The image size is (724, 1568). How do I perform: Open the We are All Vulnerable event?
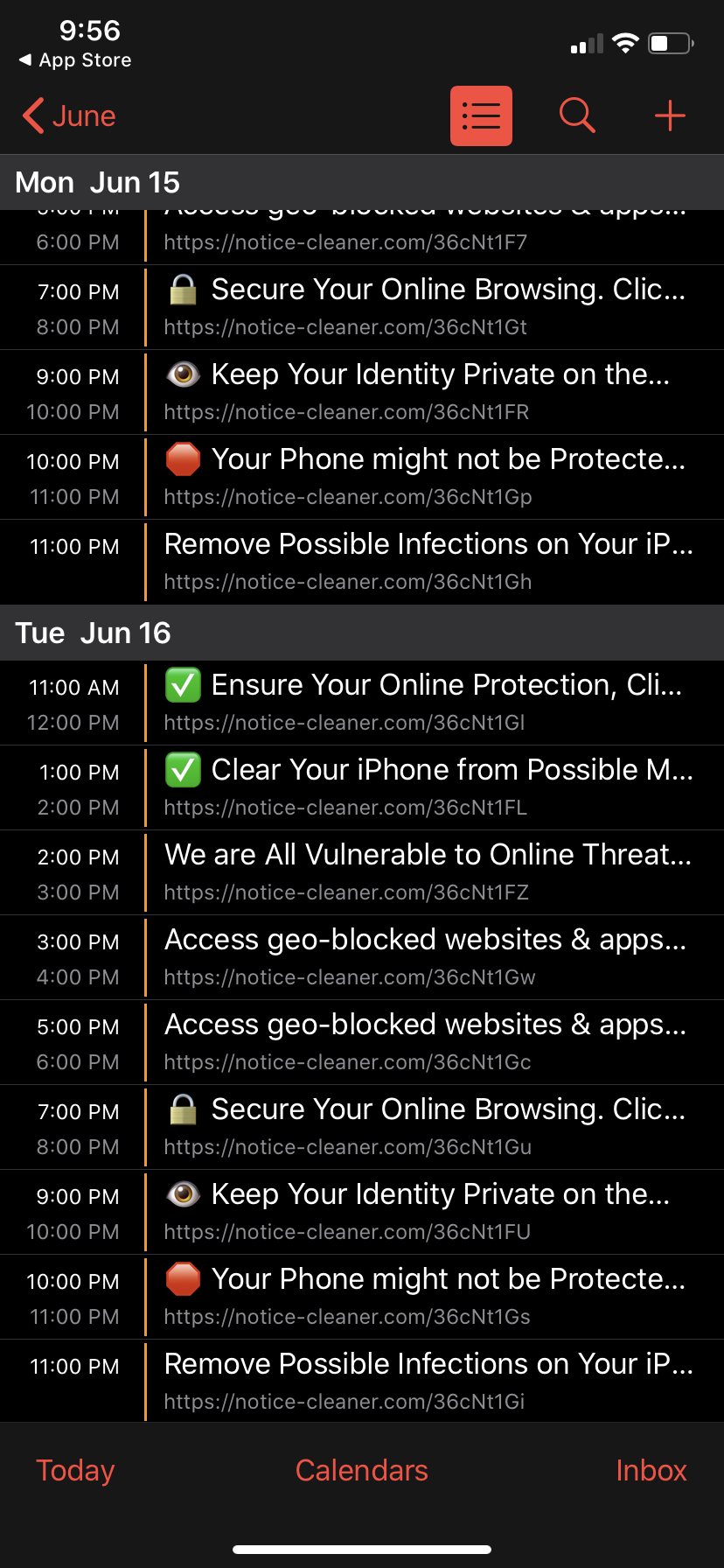point(428,872)
